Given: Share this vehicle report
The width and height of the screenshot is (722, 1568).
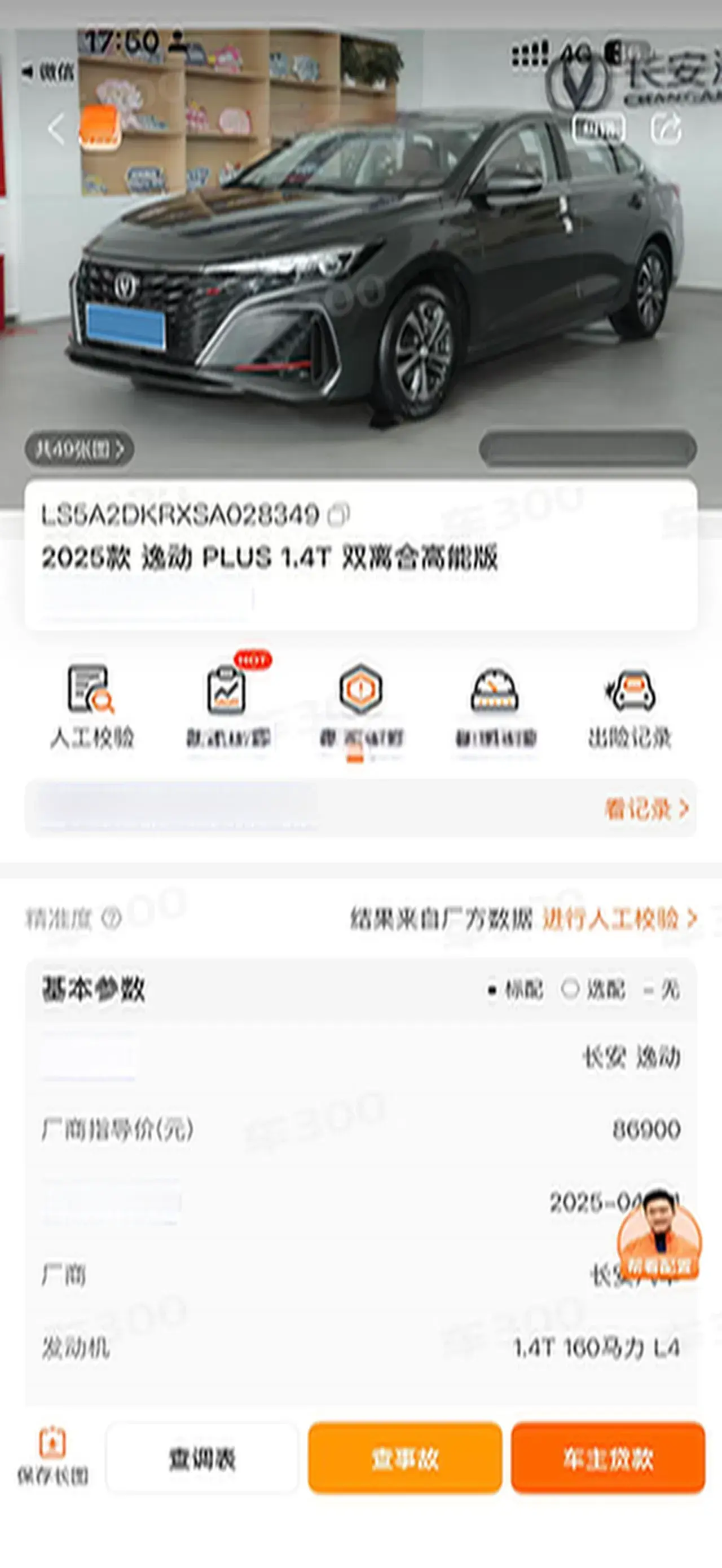Looking at the screenshot, I should (666, 128).
